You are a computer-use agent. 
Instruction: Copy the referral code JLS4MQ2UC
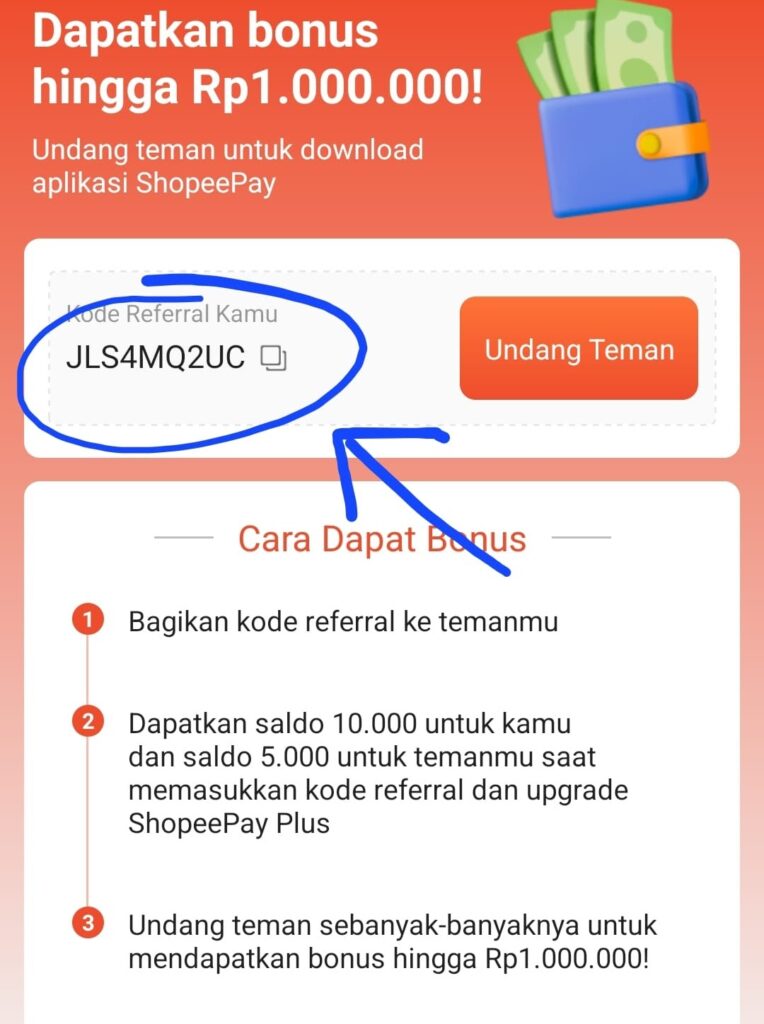tap(273, 358)
